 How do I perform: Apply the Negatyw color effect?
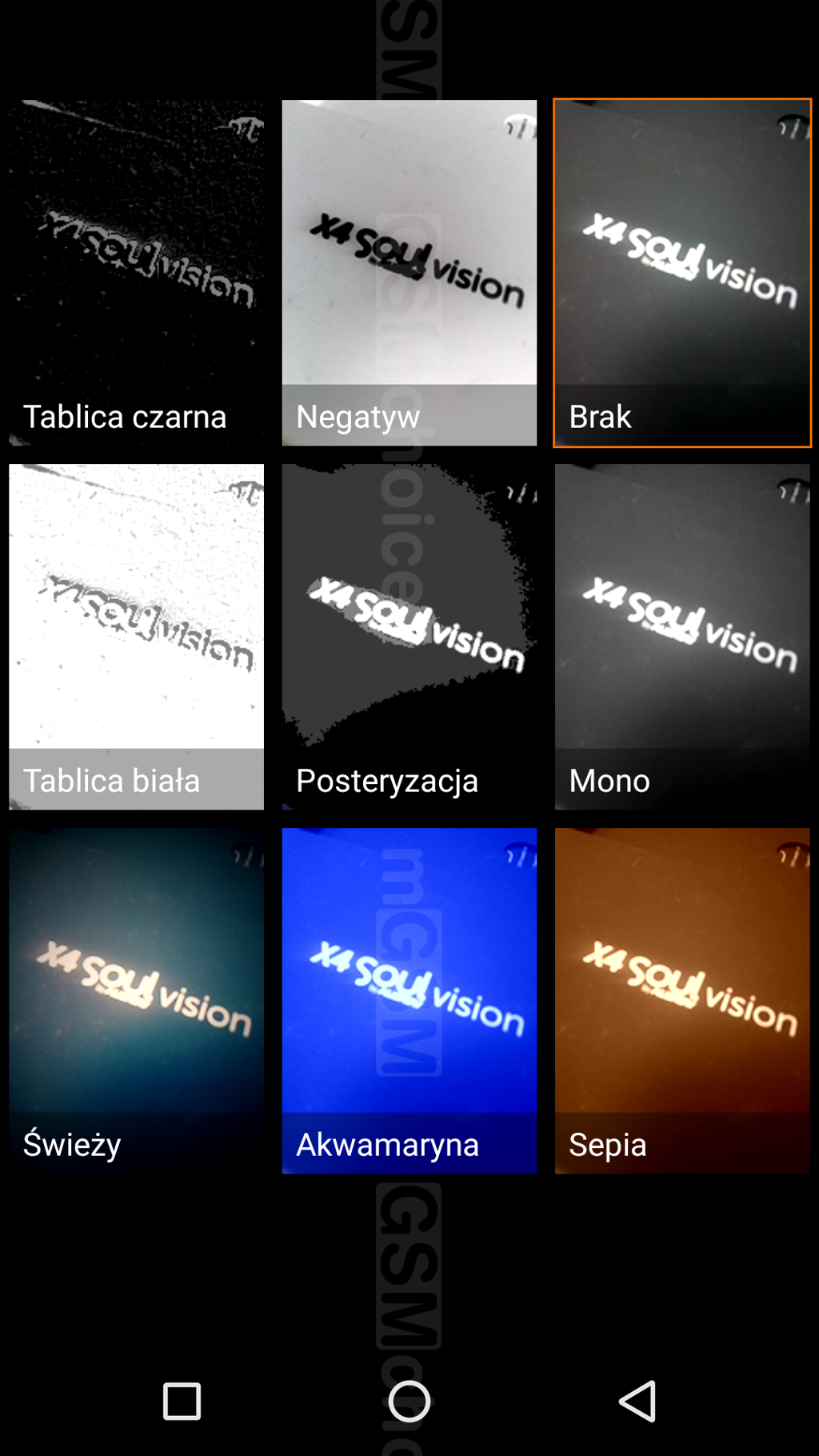409,272
